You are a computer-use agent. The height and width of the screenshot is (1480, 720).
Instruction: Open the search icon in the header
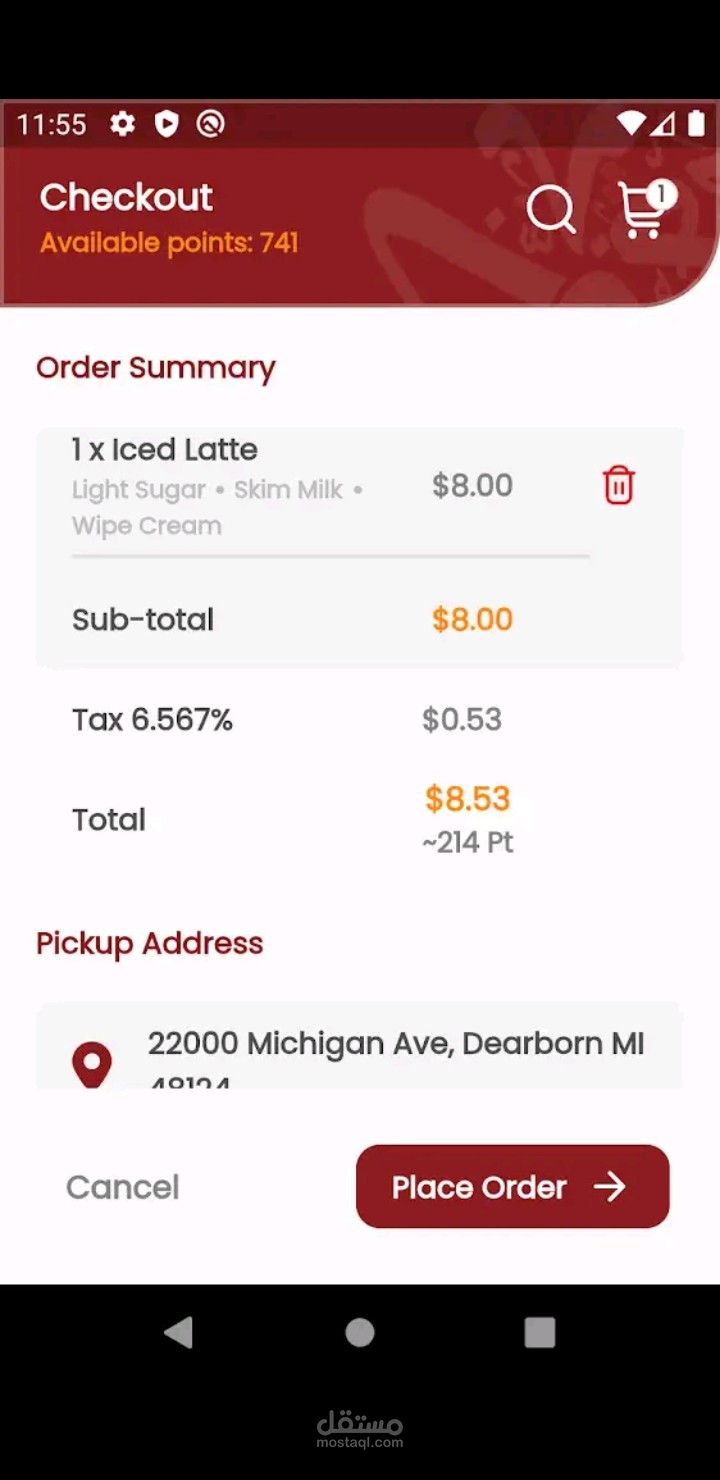click(550, 210)
